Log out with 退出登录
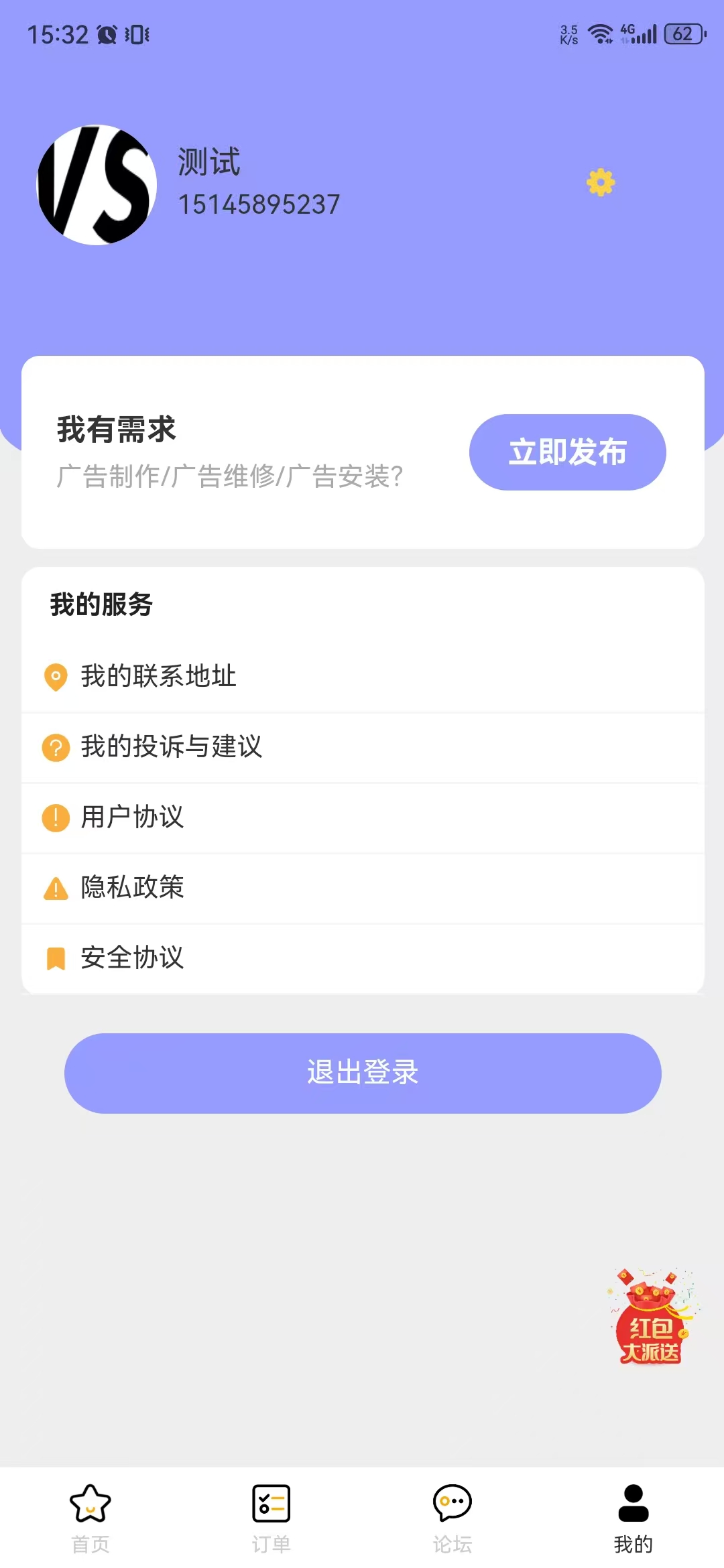Image resolution: width=724 pixels, height=1568 pixels. (x=363, y=1073)
